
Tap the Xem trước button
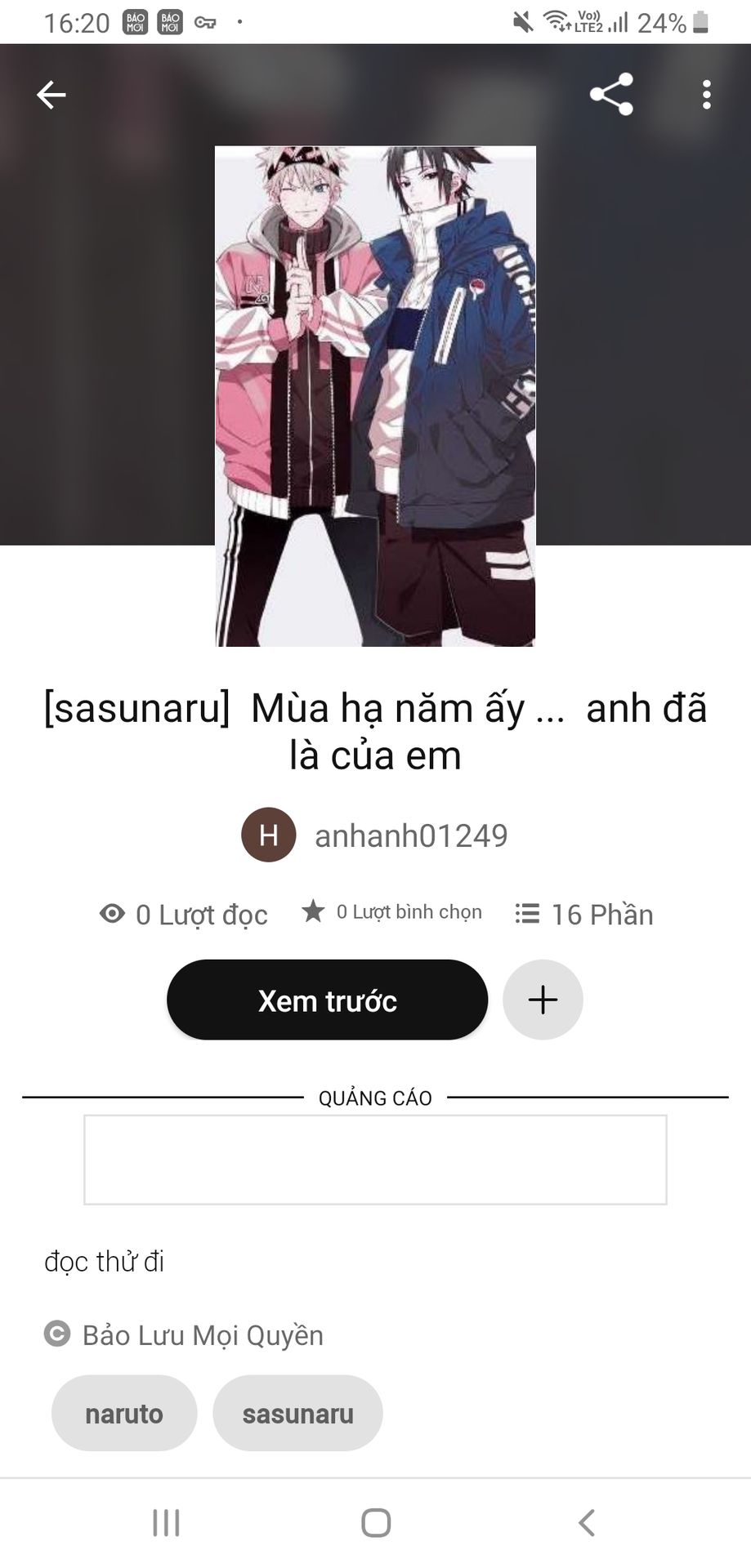pyautogui.click(x=327, y=1000)
